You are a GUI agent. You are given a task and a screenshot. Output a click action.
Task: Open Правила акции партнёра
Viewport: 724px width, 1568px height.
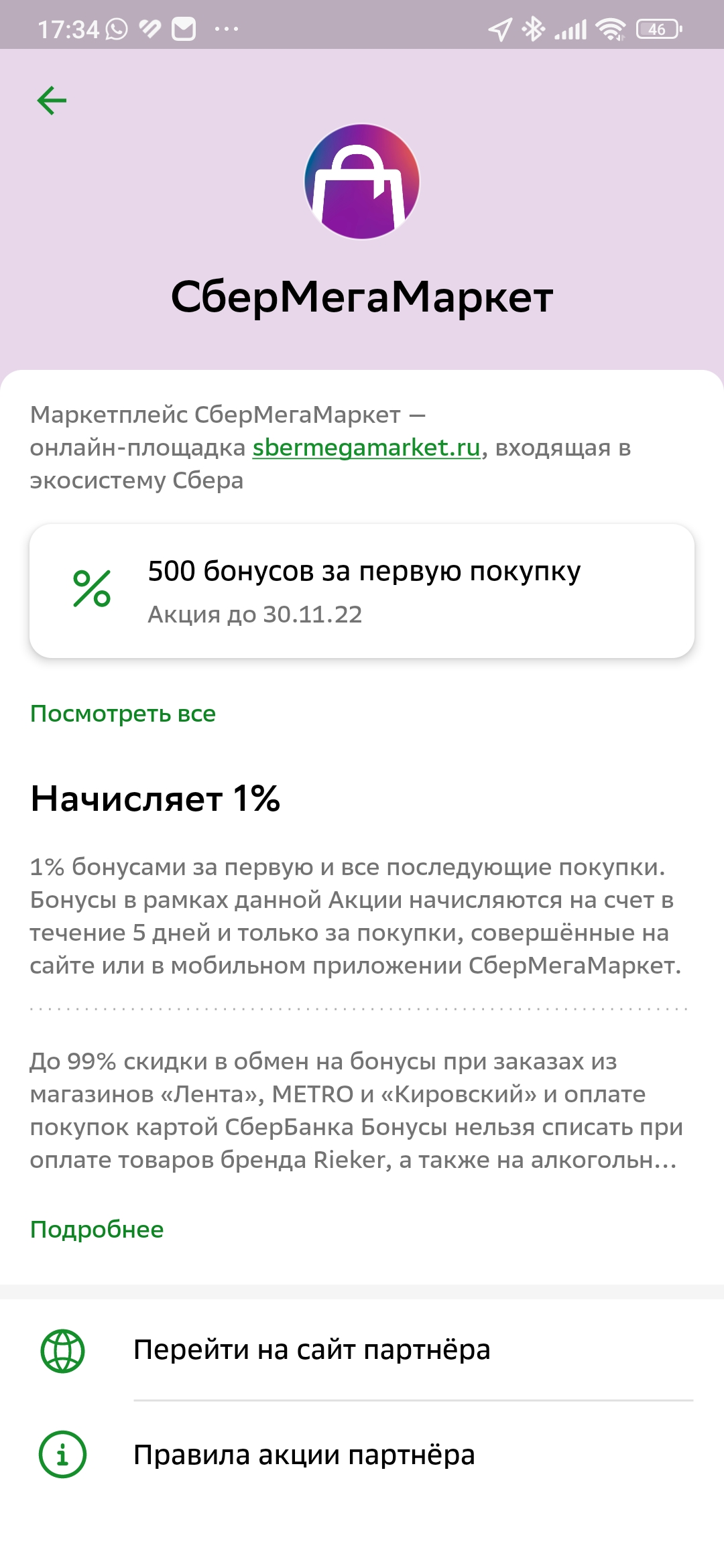tap(362, 1455)
